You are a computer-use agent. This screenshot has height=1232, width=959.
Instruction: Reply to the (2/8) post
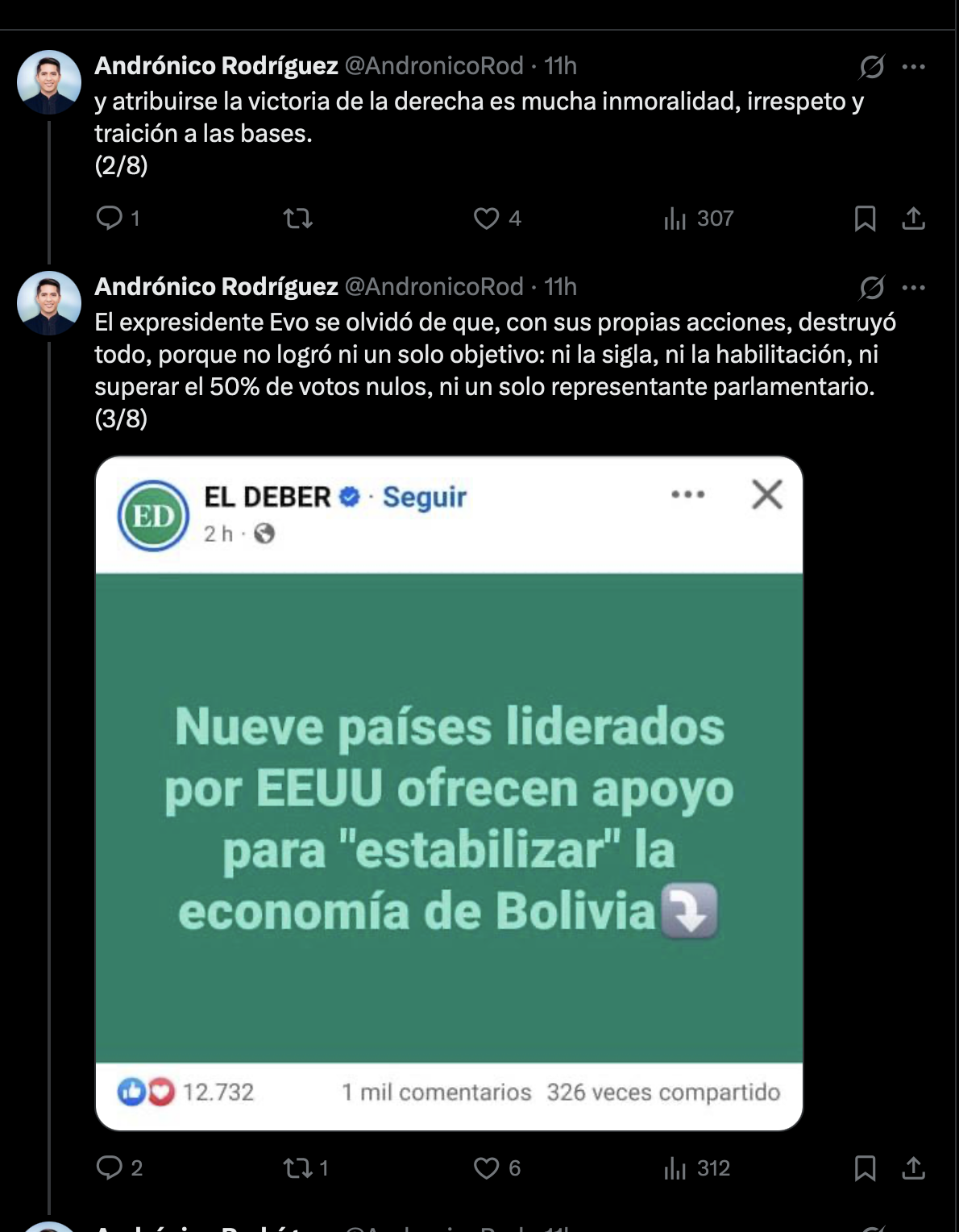point(110,218)
